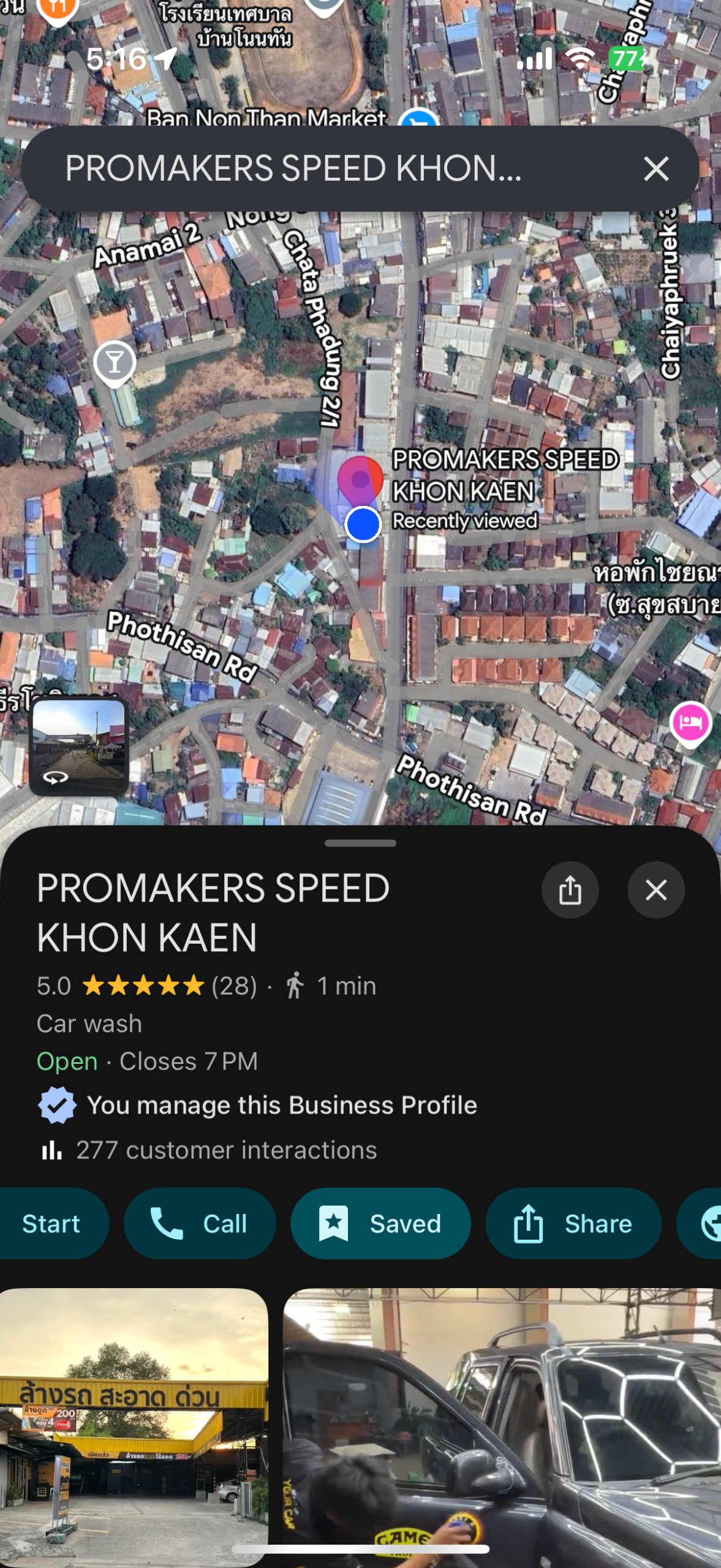This screenshot has width=721, height=1568.
Task: Call PROMAKERS SPEED KHON KAEN
Action: (x=200, y=1223)
